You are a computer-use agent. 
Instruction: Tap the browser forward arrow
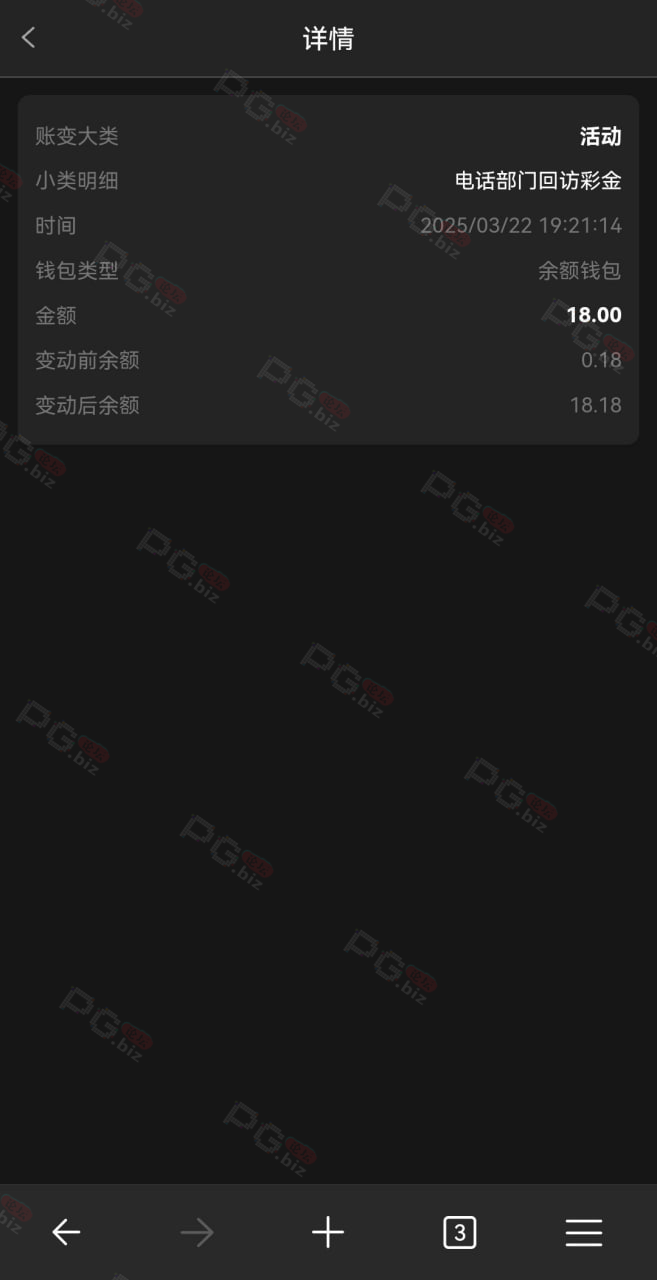click(x=197, y=1233)
